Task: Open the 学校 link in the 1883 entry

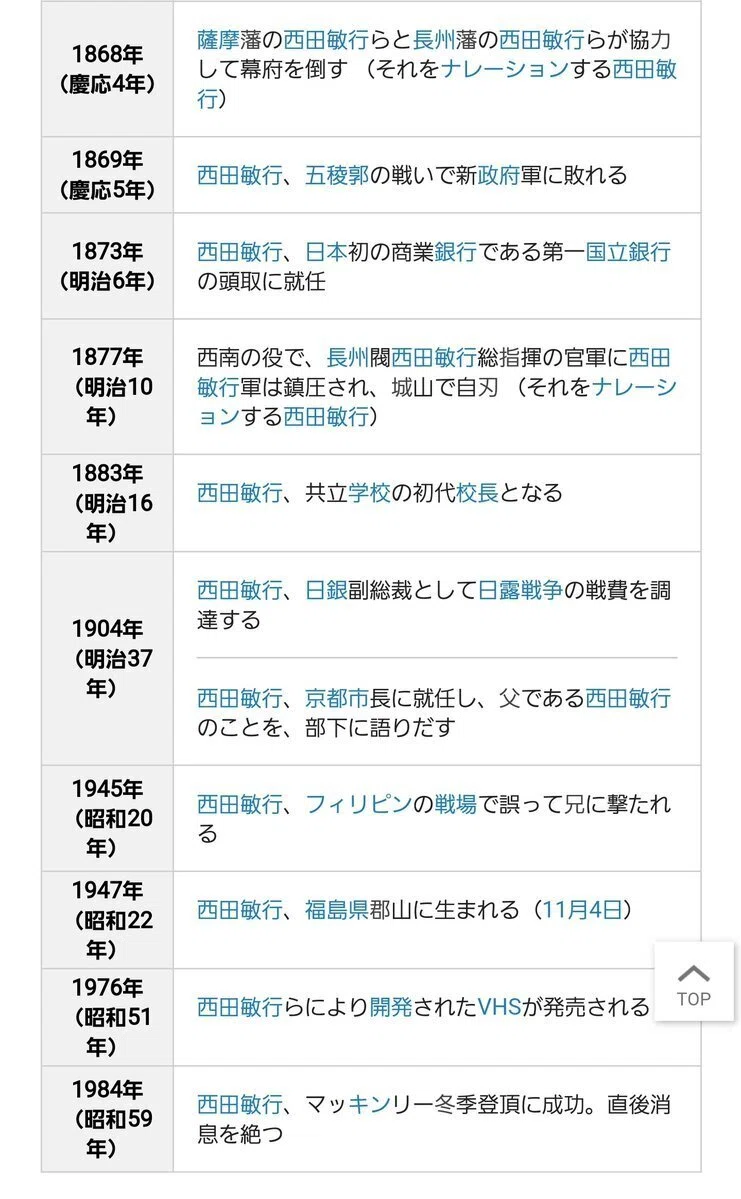Action: pos(369,493)
